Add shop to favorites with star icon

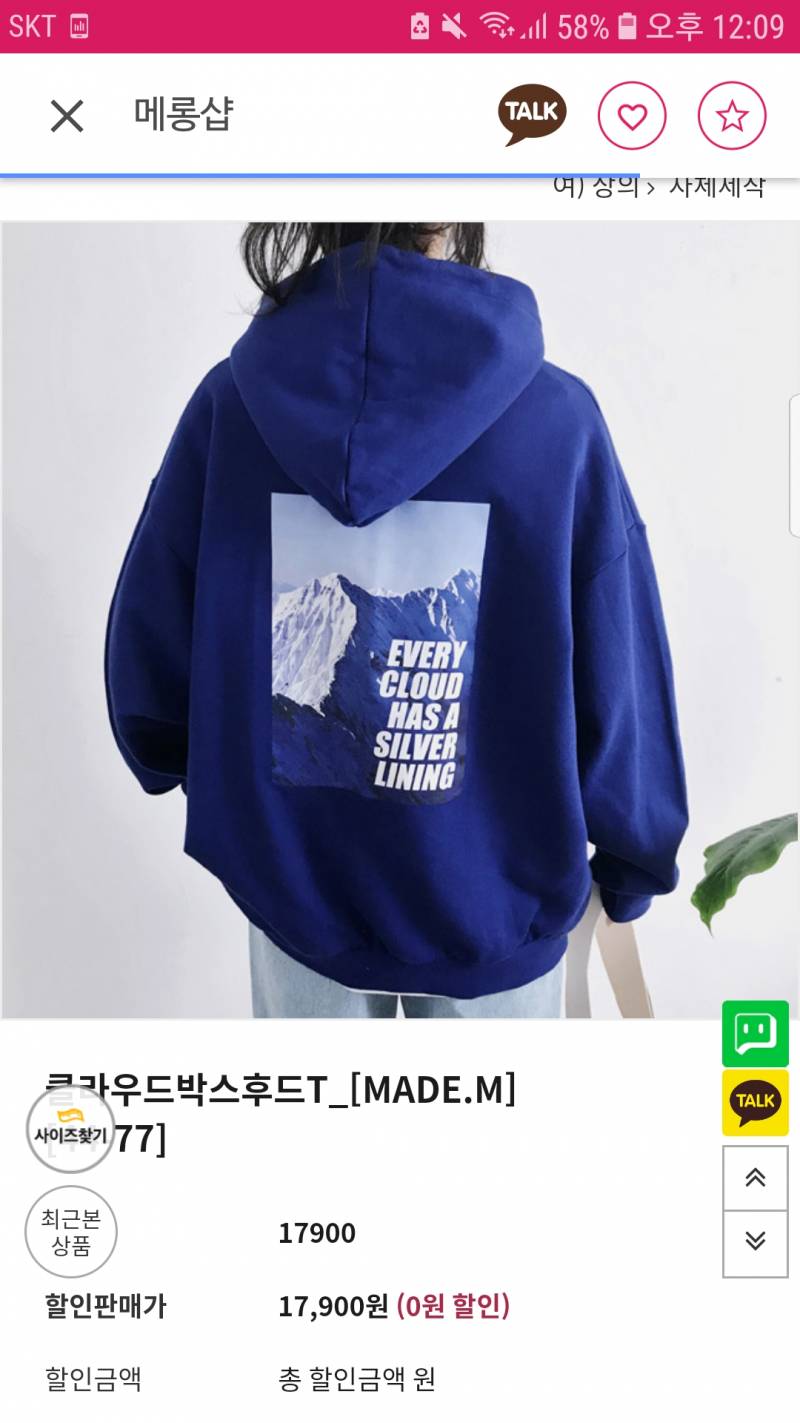(732, 117)
